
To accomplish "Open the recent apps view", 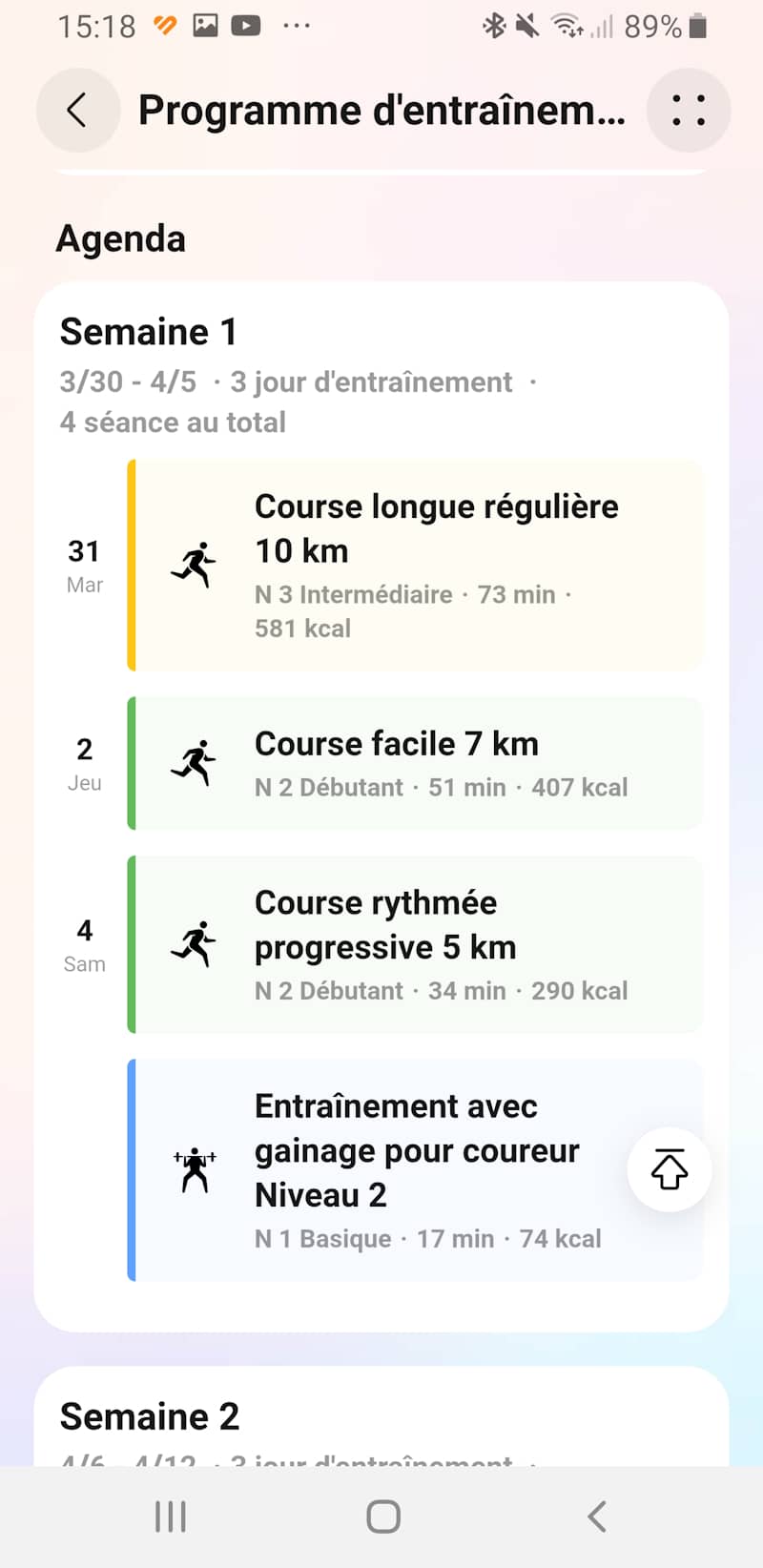I will [171, 1516].
